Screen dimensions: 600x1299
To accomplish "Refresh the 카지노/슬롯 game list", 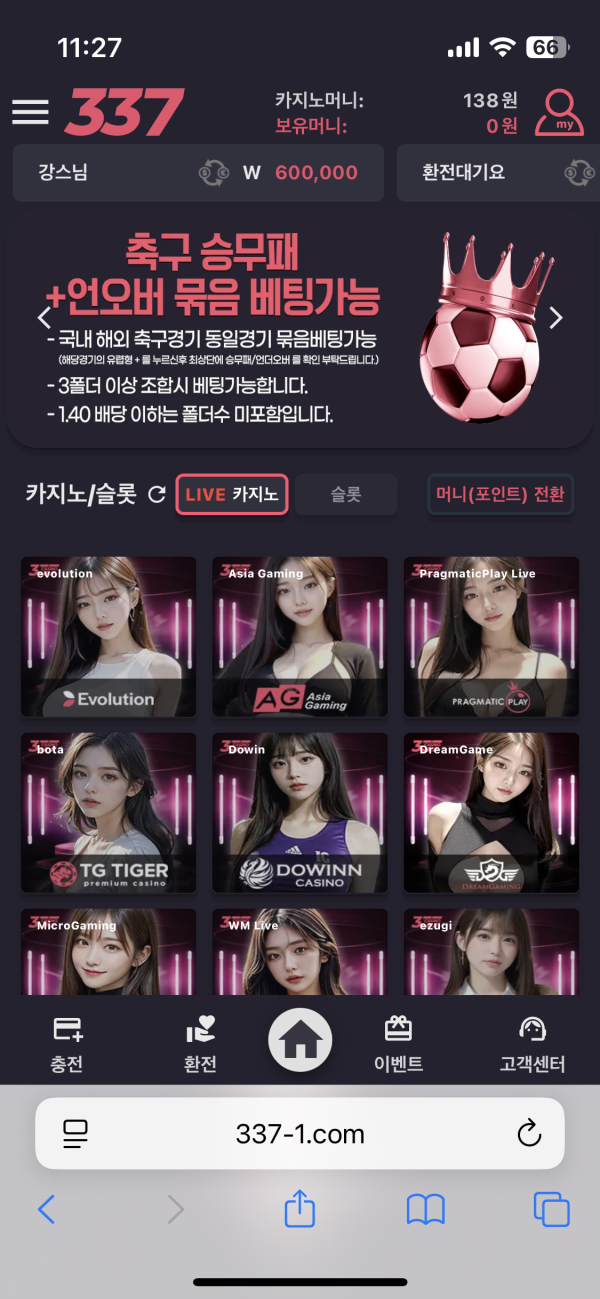I will [156, 494].
